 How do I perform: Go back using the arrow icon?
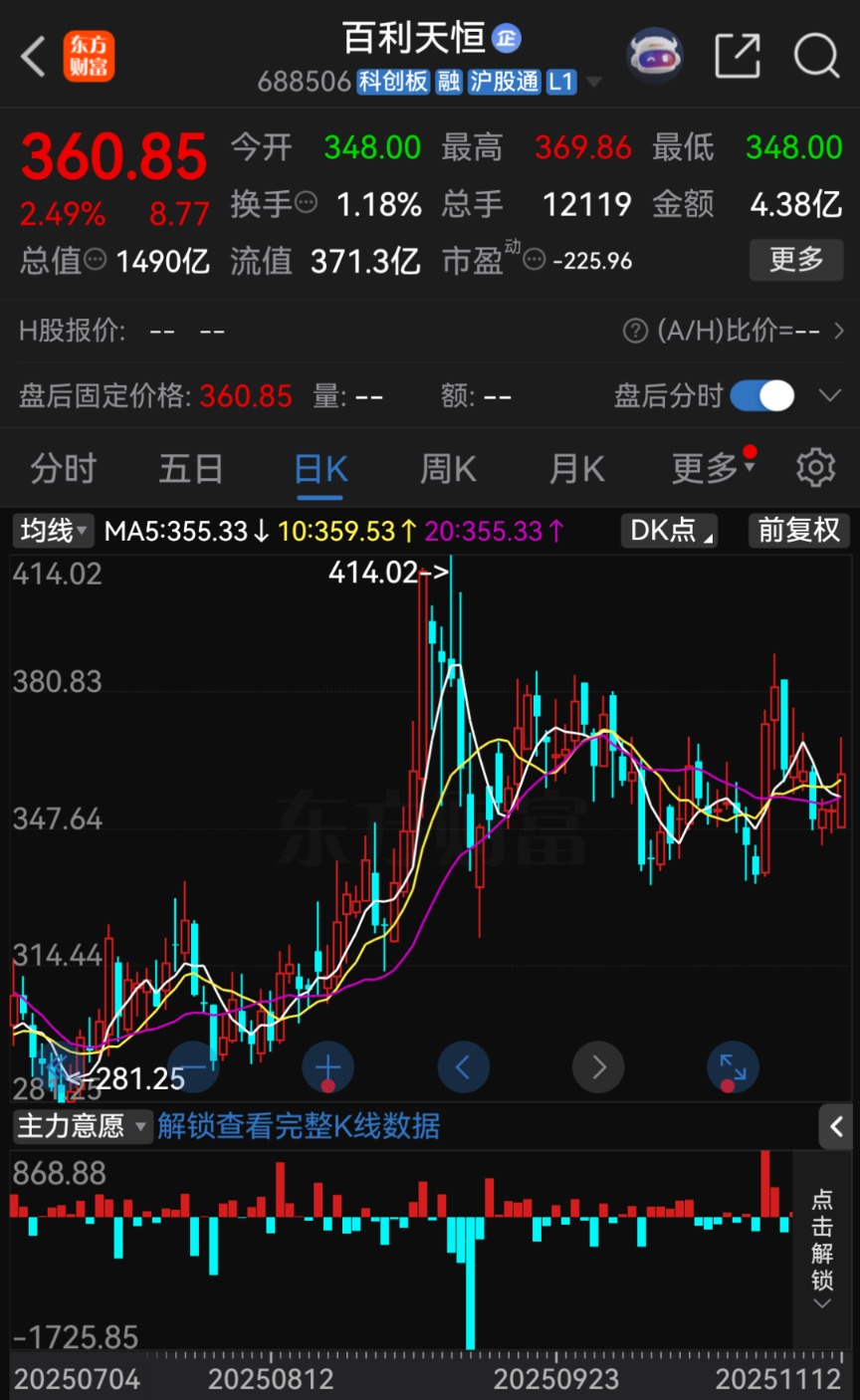(34, 57)
